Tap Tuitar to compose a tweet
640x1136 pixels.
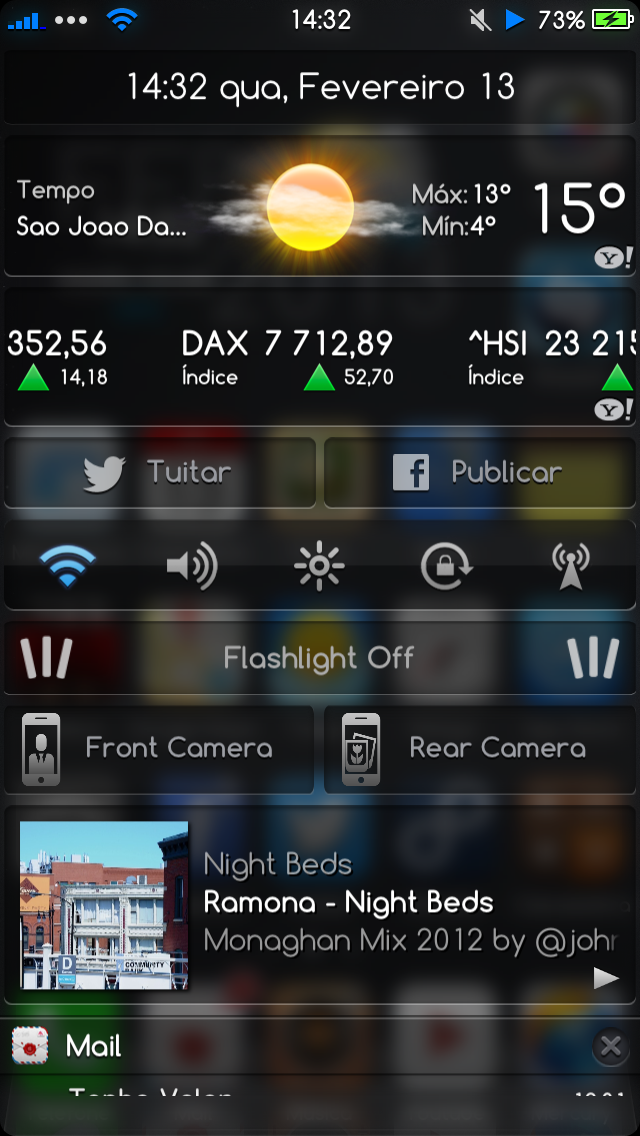coord(160,472)
